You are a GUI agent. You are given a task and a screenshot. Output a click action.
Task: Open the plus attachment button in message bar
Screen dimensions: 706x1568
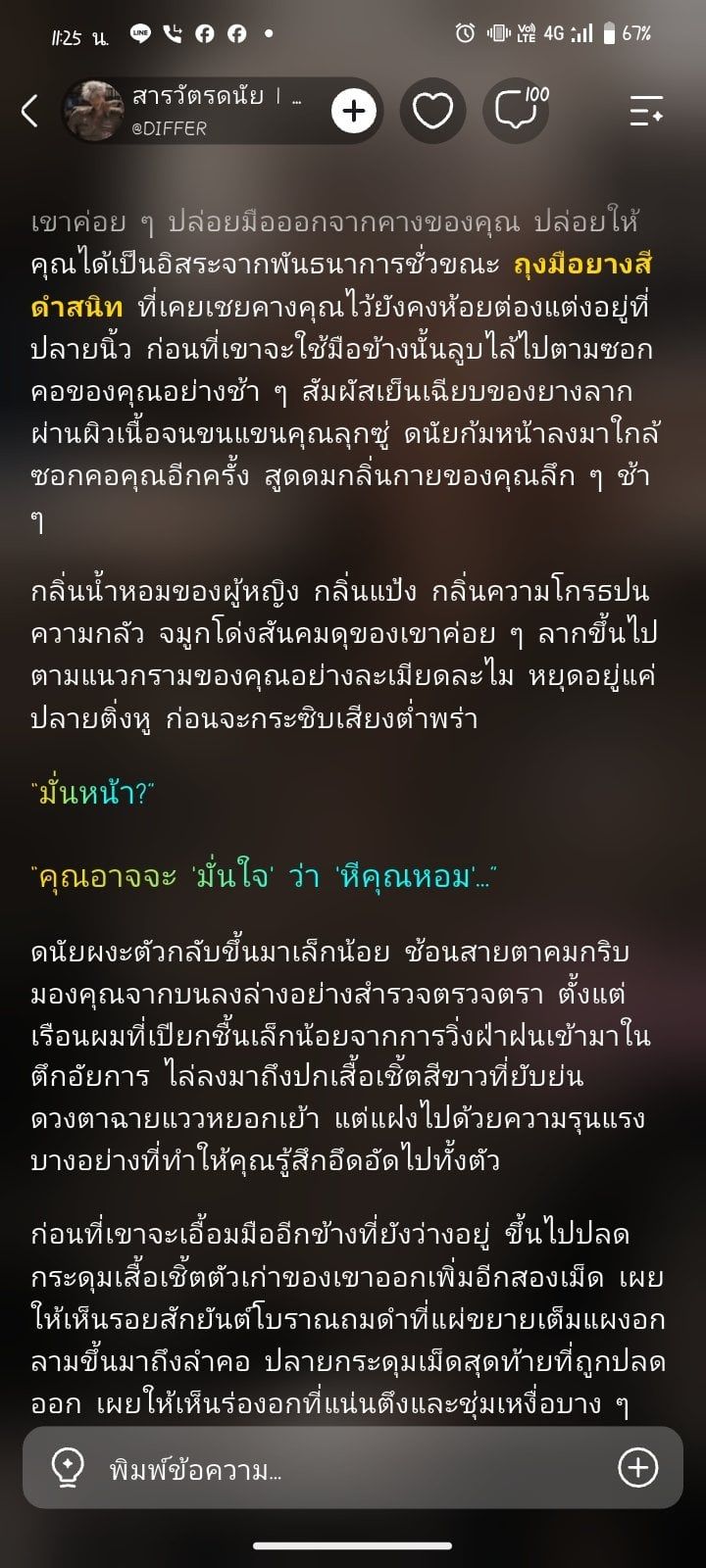tap(638, 1468)
